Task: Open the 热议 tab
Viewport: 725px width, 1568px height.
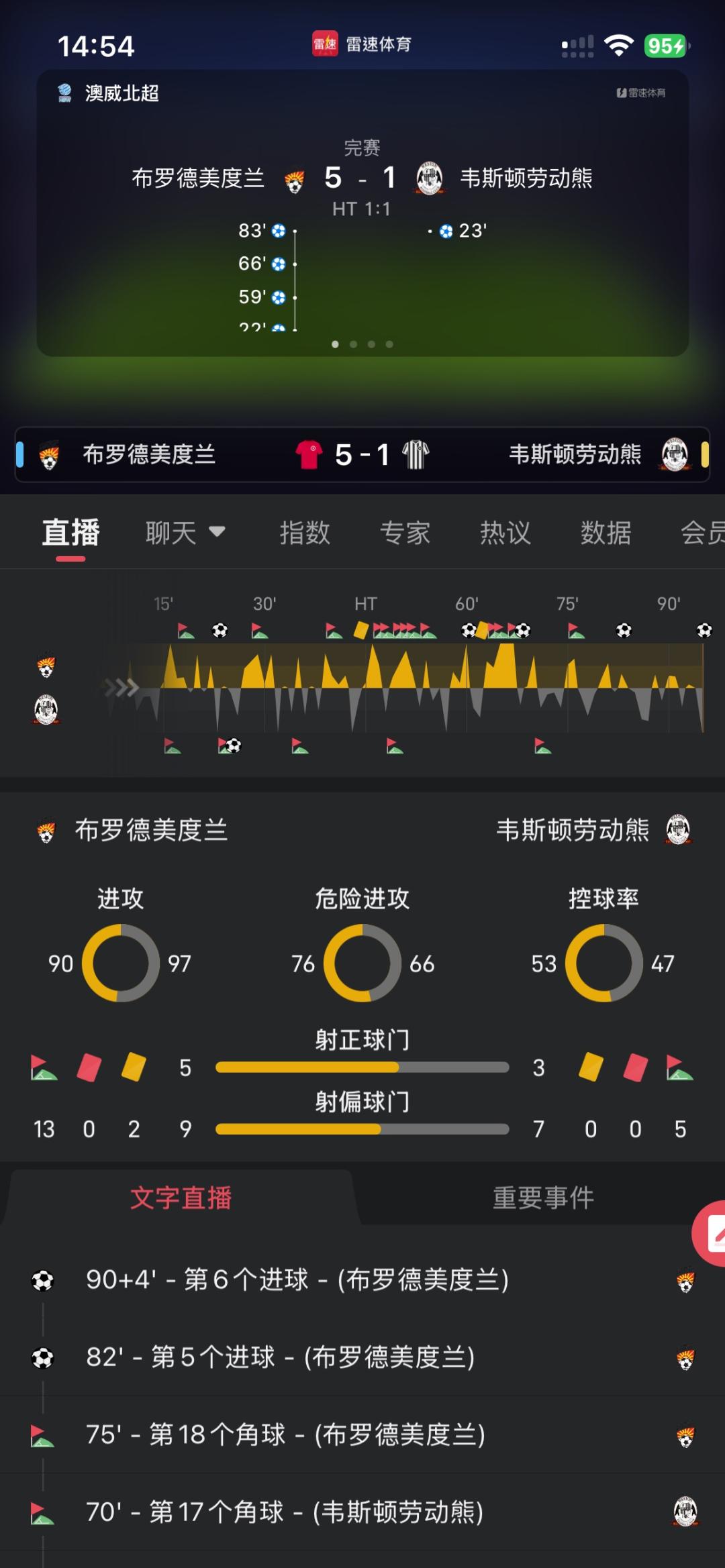Action: pyautogui.click(x=505, y=533)
